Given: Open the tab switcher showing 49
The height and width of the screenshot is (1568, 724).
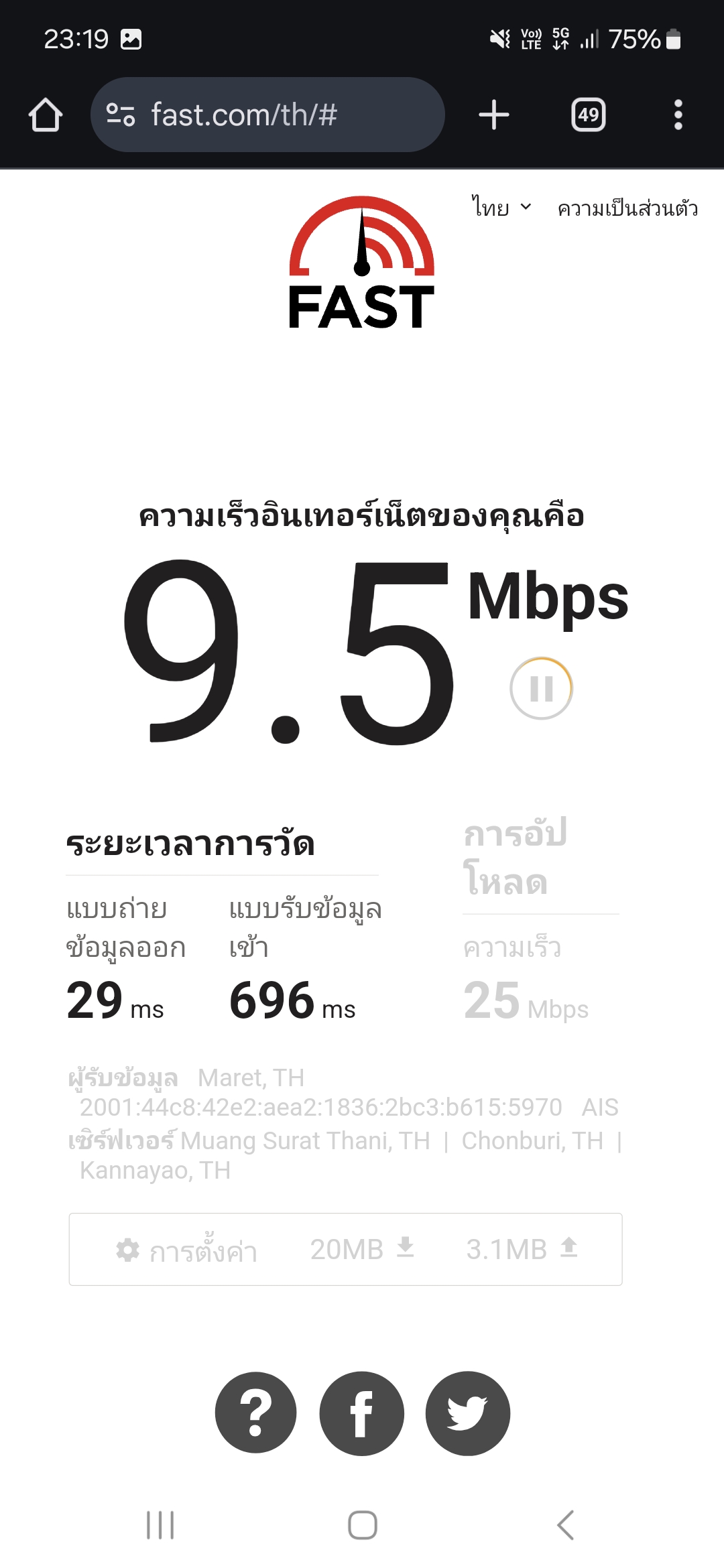Looking at the screenshot, I should click(x=589, y=115).
